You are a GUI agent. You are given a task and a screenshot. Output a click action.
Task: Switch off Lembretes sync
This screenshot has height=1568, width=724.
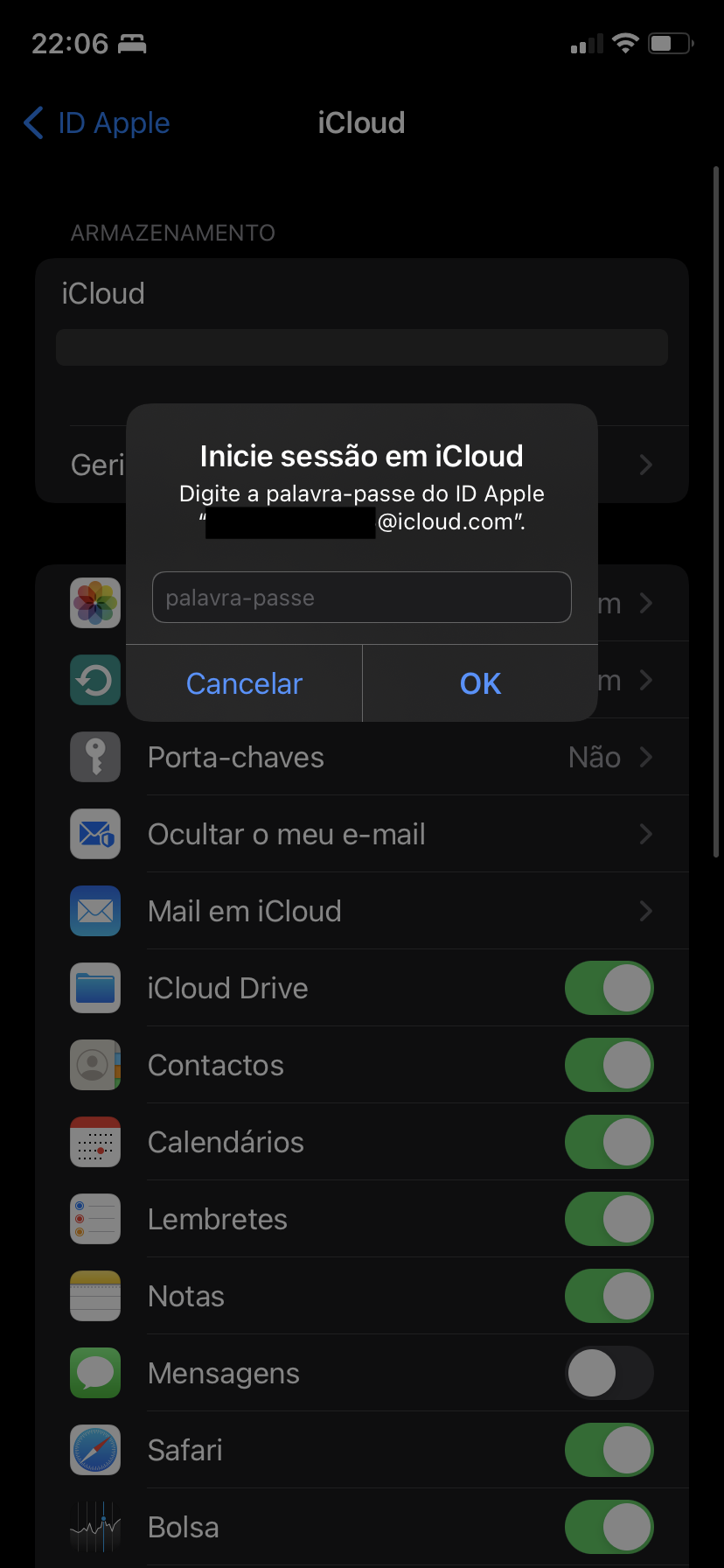click(x=609, y=1219)
